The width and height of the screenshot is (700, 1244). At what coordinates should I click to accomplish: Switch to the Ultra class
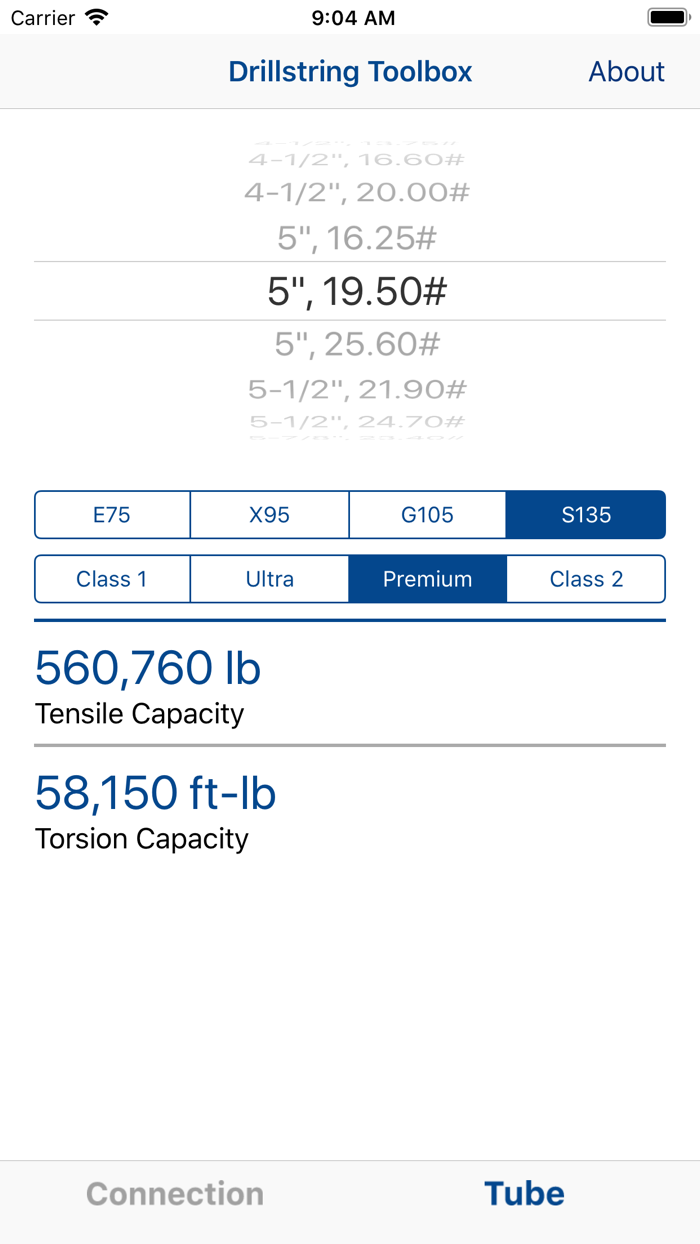[x=269, y=579]
